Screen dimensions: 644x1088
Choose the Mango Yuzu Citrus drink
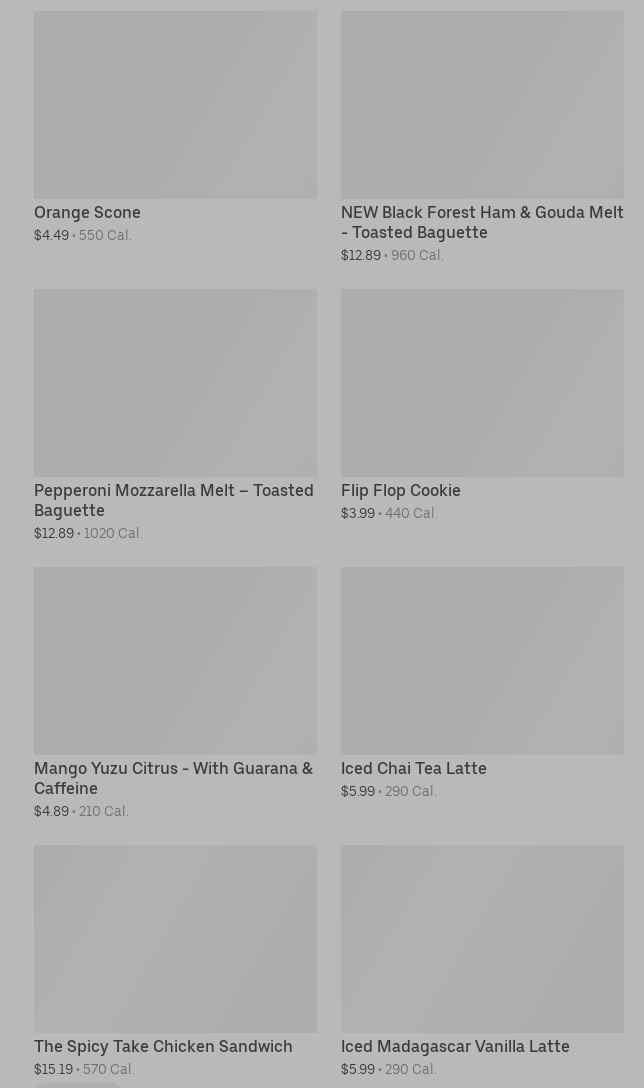point(175,693)
